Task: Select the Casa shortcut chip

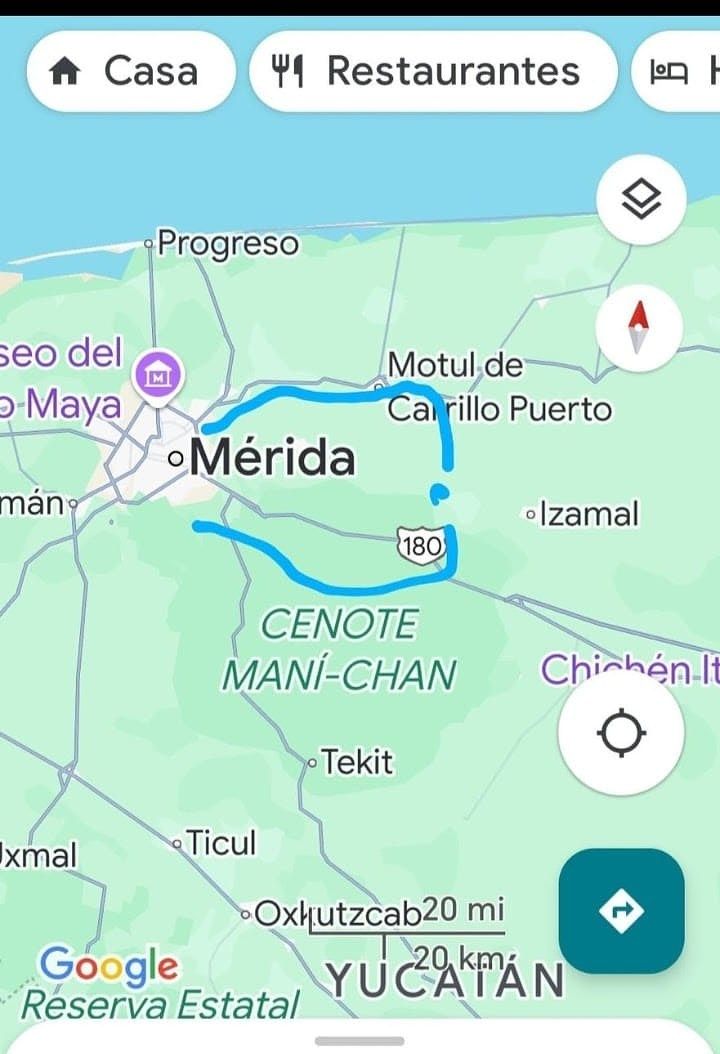Action: (130, 70)
